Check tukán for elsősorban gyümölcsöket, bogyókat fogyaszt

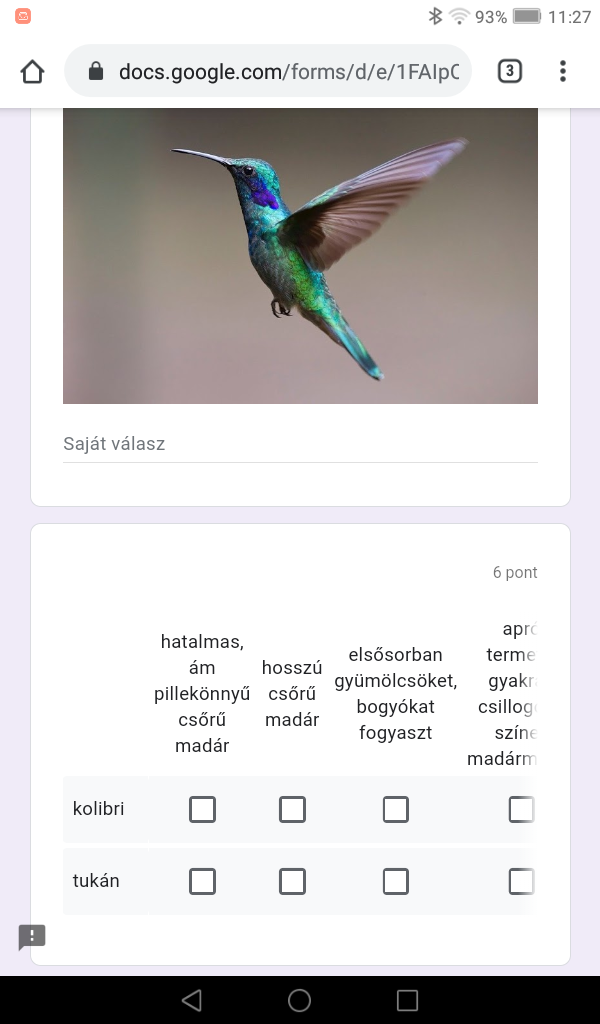click(396, 881)
